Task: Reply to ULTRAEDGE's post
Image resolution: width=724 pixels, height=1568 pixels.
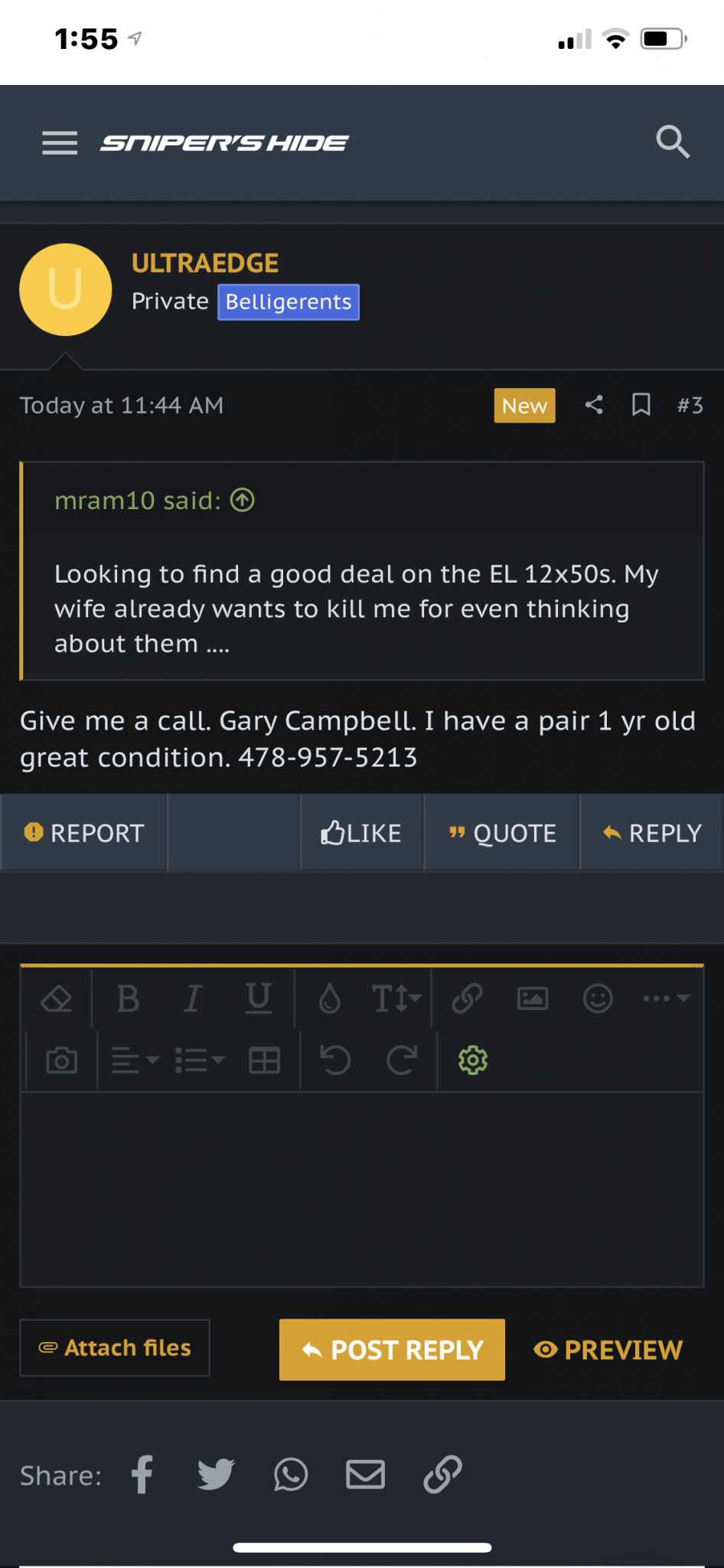Action: click(652, 832)
